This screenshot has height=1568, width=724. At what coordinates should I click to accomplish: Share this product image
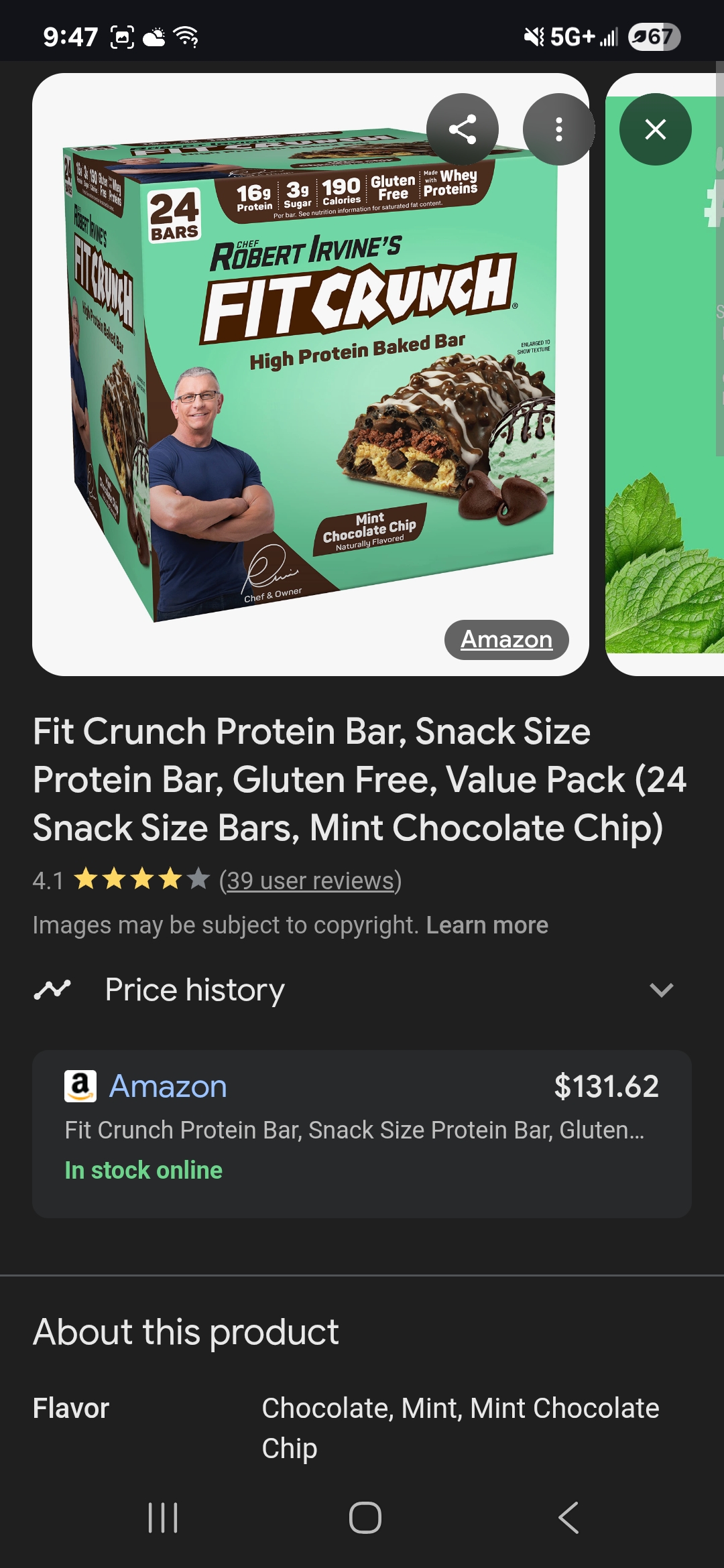click(x=463, y=129)
